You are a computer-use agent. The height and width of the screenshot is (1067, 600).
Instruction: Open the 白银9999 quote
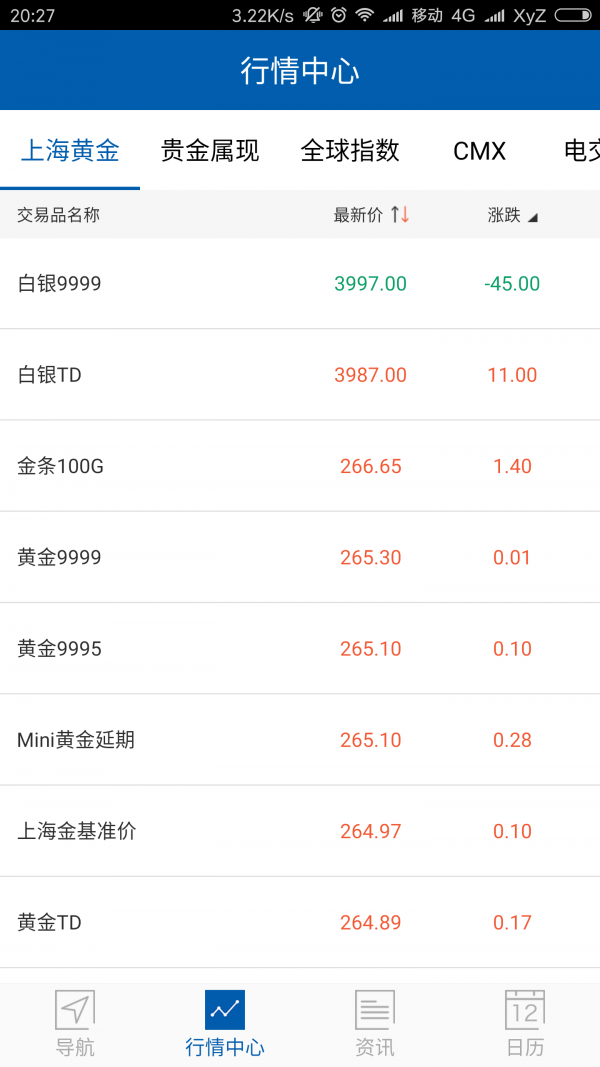(300, 284)
